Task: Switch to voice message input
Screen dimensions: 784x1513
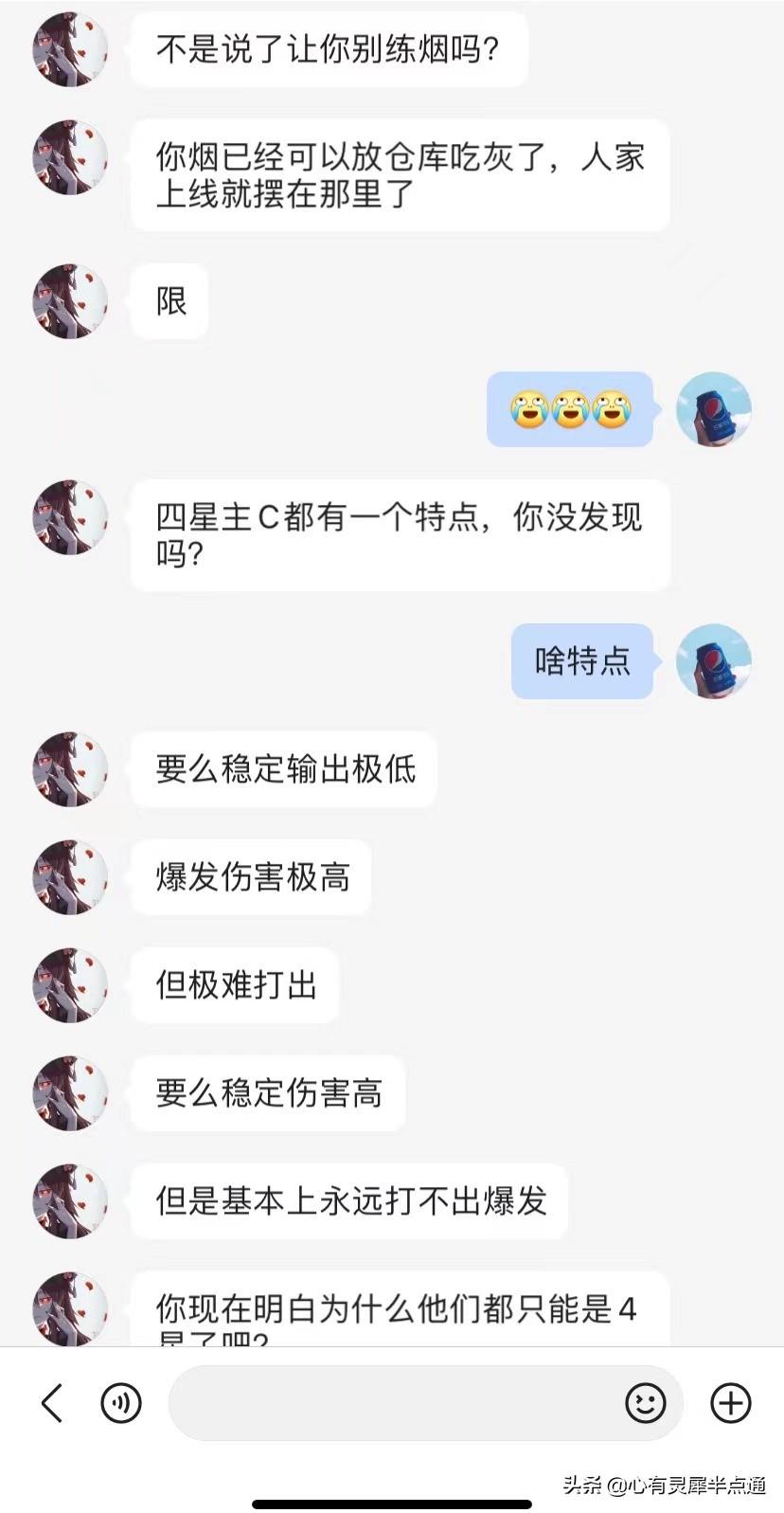Action: (121, 1403)
